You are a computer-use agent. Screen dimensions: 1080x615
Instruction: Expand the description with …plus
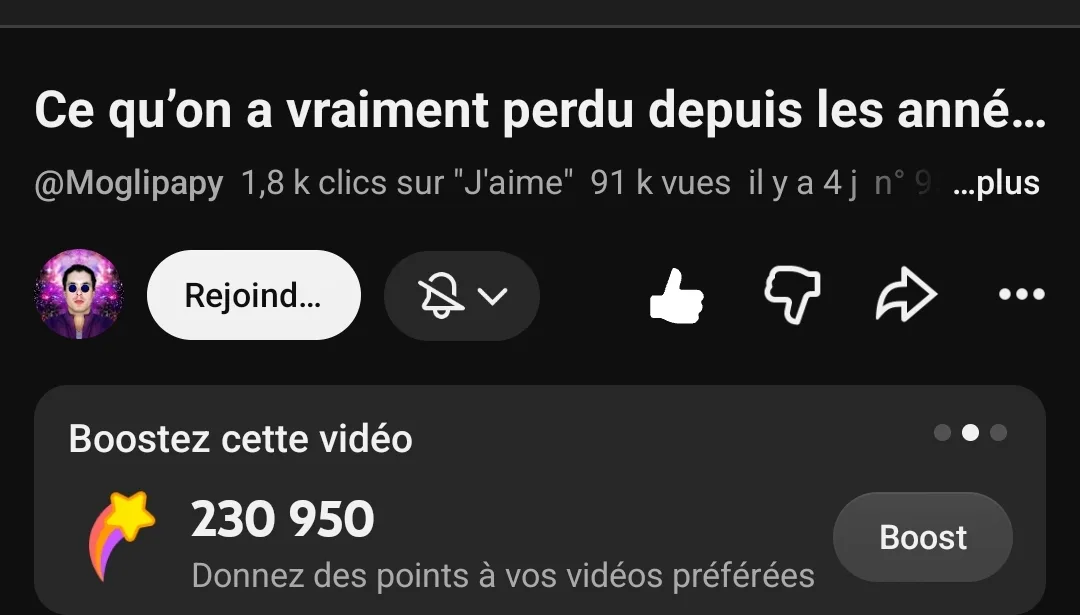pyautogui.click(x=996, y=183)
